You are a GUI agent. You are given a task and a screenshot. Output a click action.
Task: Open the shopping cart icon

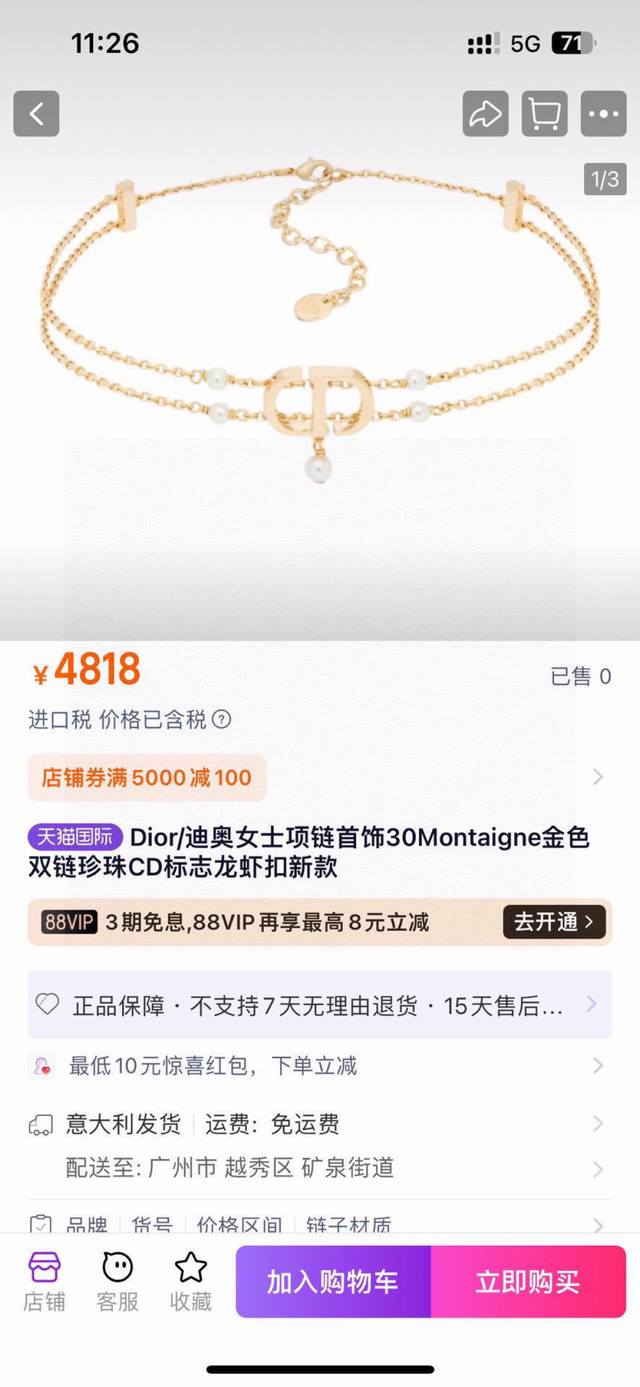click(544, 114)
